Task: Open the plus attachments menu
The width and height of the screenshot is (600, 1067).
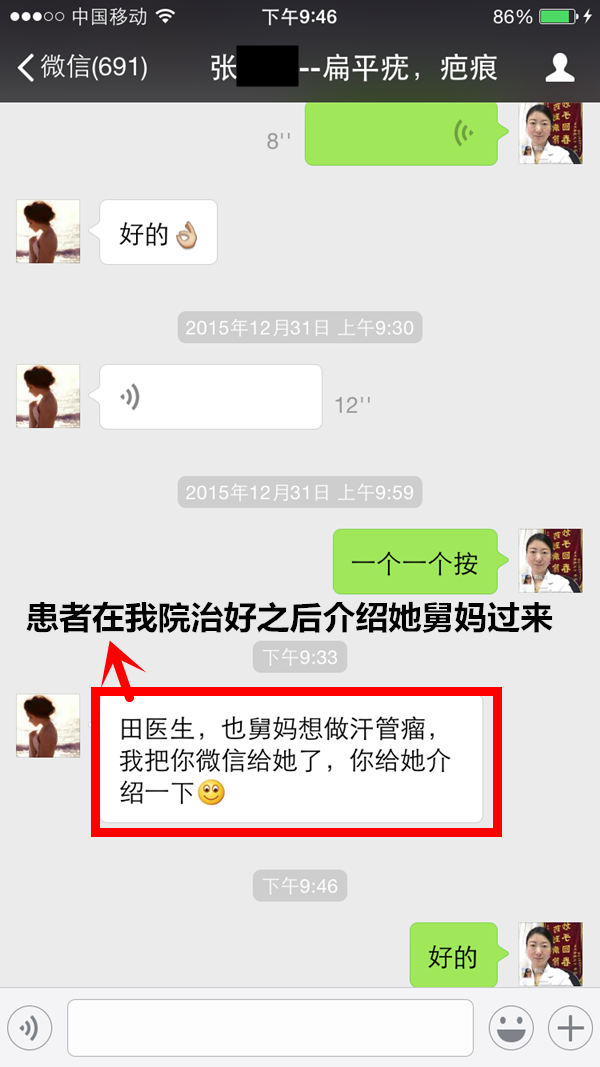Action: pyautogui.click(x=570, y=1027)
